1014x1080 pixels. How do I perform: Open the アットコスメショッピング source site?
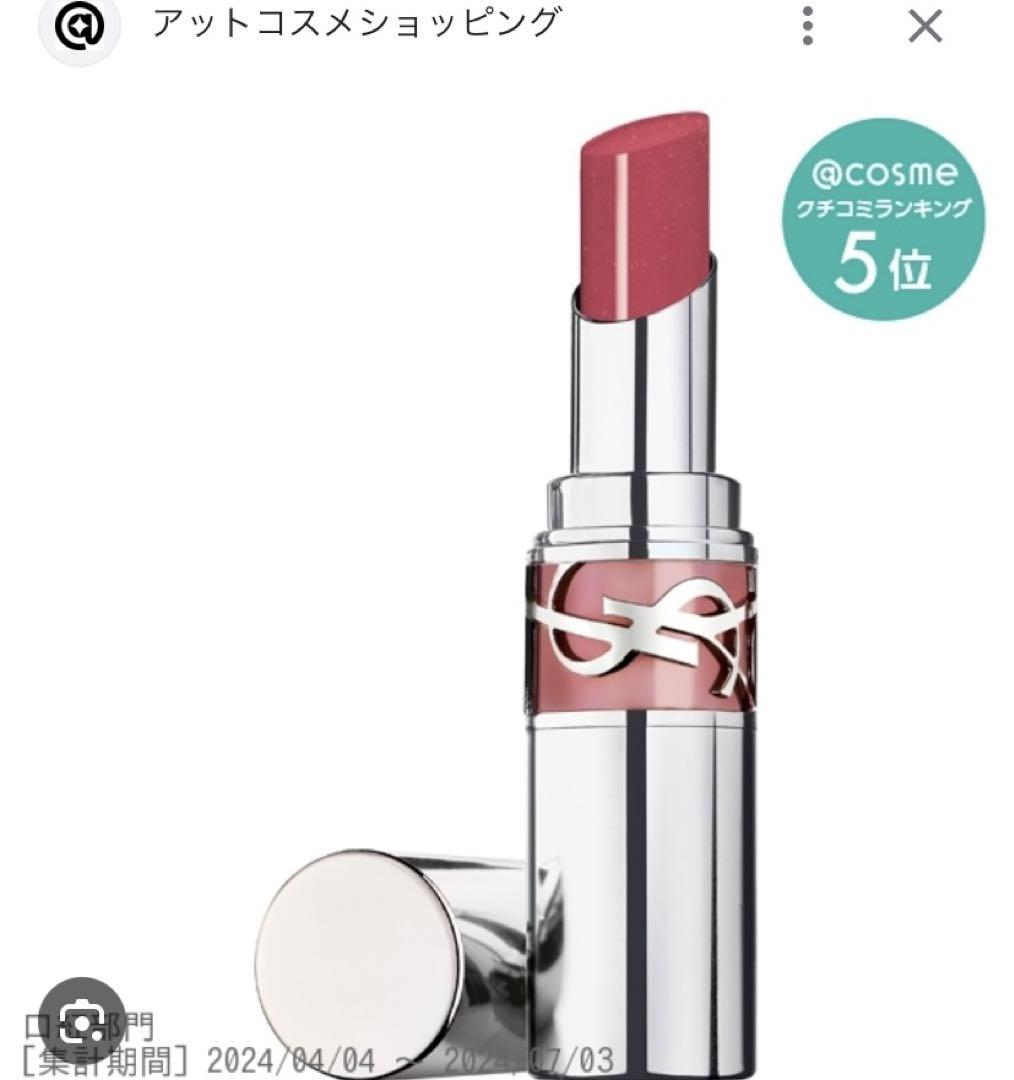pos(355,24)
